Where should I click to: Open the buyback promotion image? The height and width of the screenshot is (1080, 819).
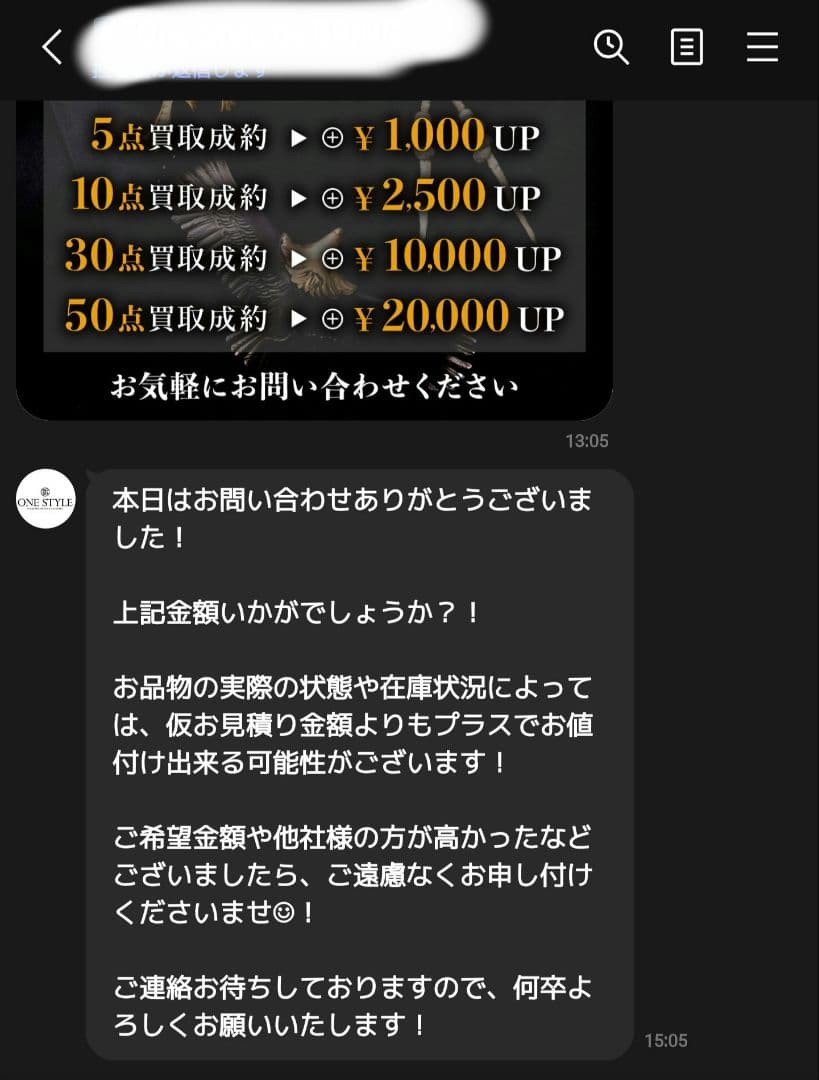click(x=313, y=250)
